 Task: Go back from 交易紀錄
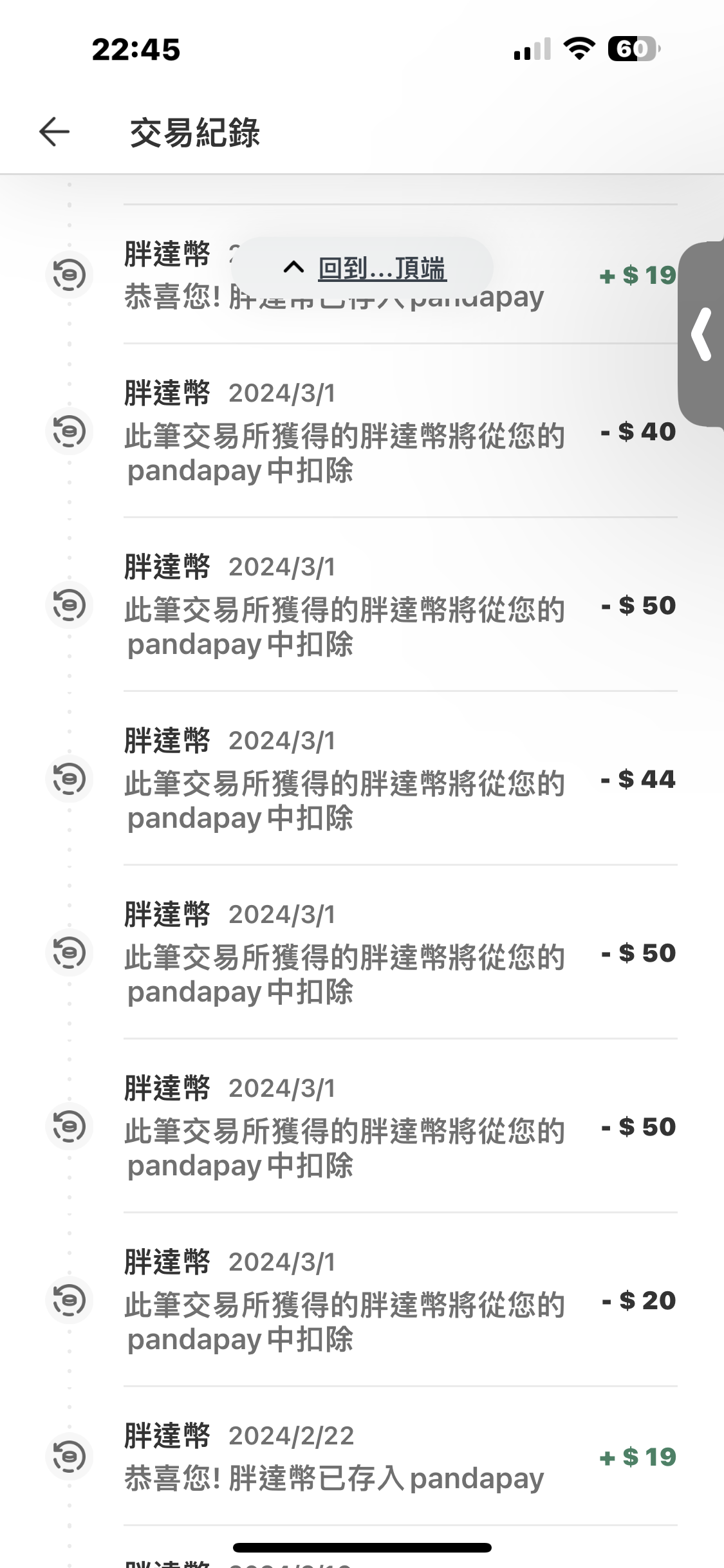(x=54, y=132)
